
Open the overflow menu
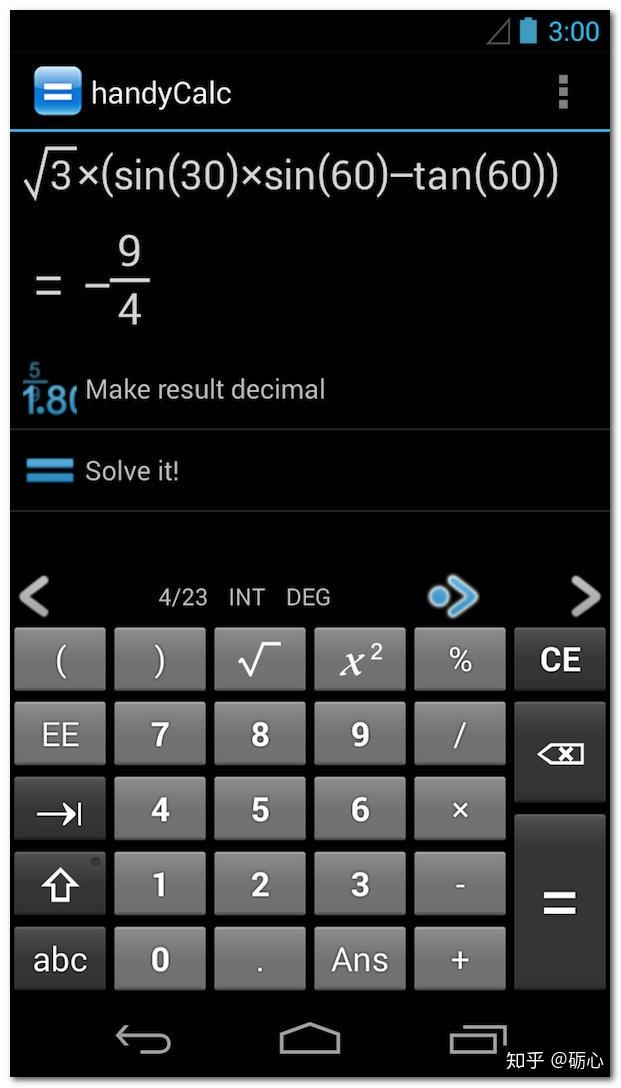563,92
